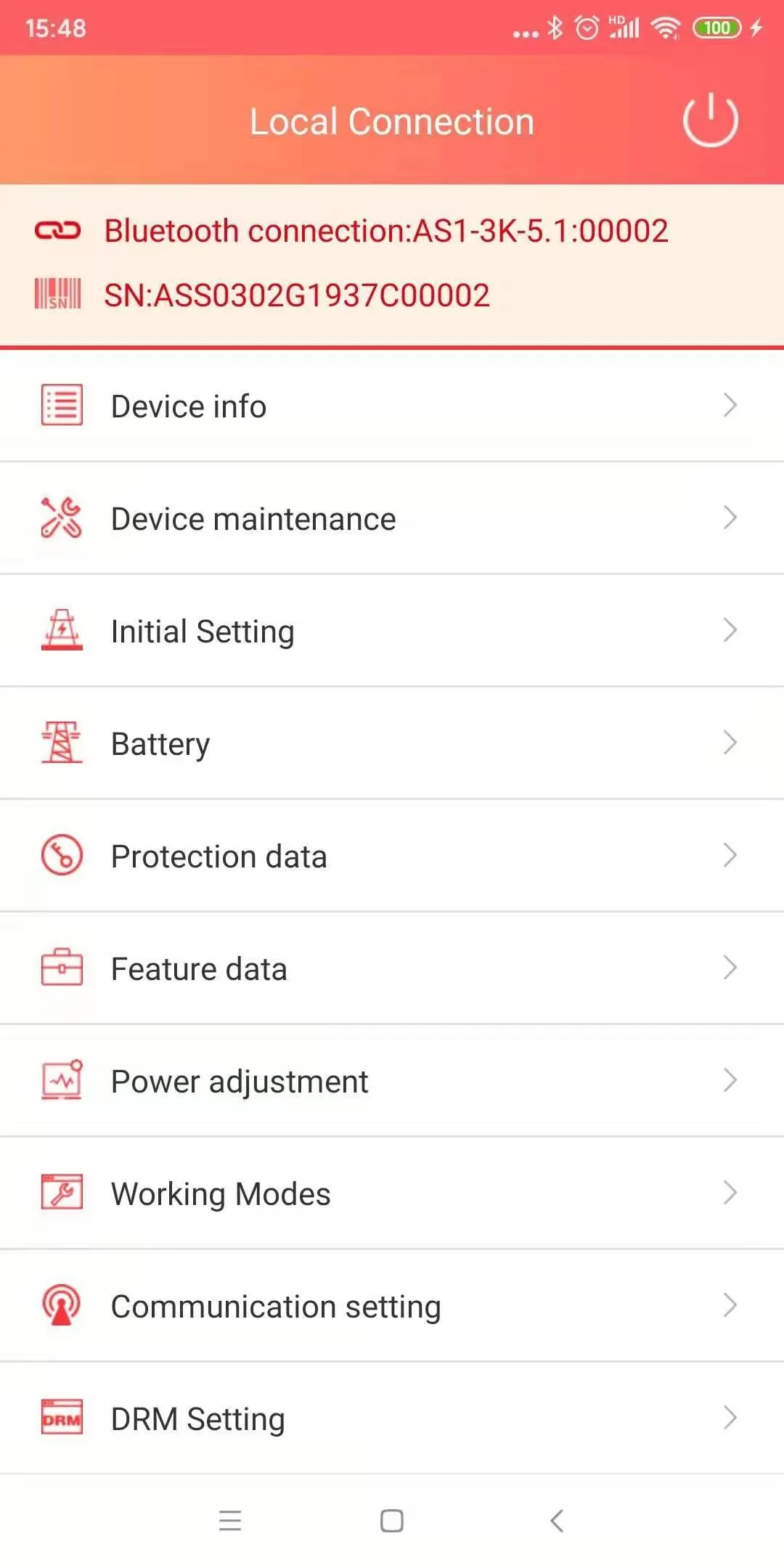The image size is (784, 1568).
Task: Select the Protection data key icon
Action: [x=62, y=855]
